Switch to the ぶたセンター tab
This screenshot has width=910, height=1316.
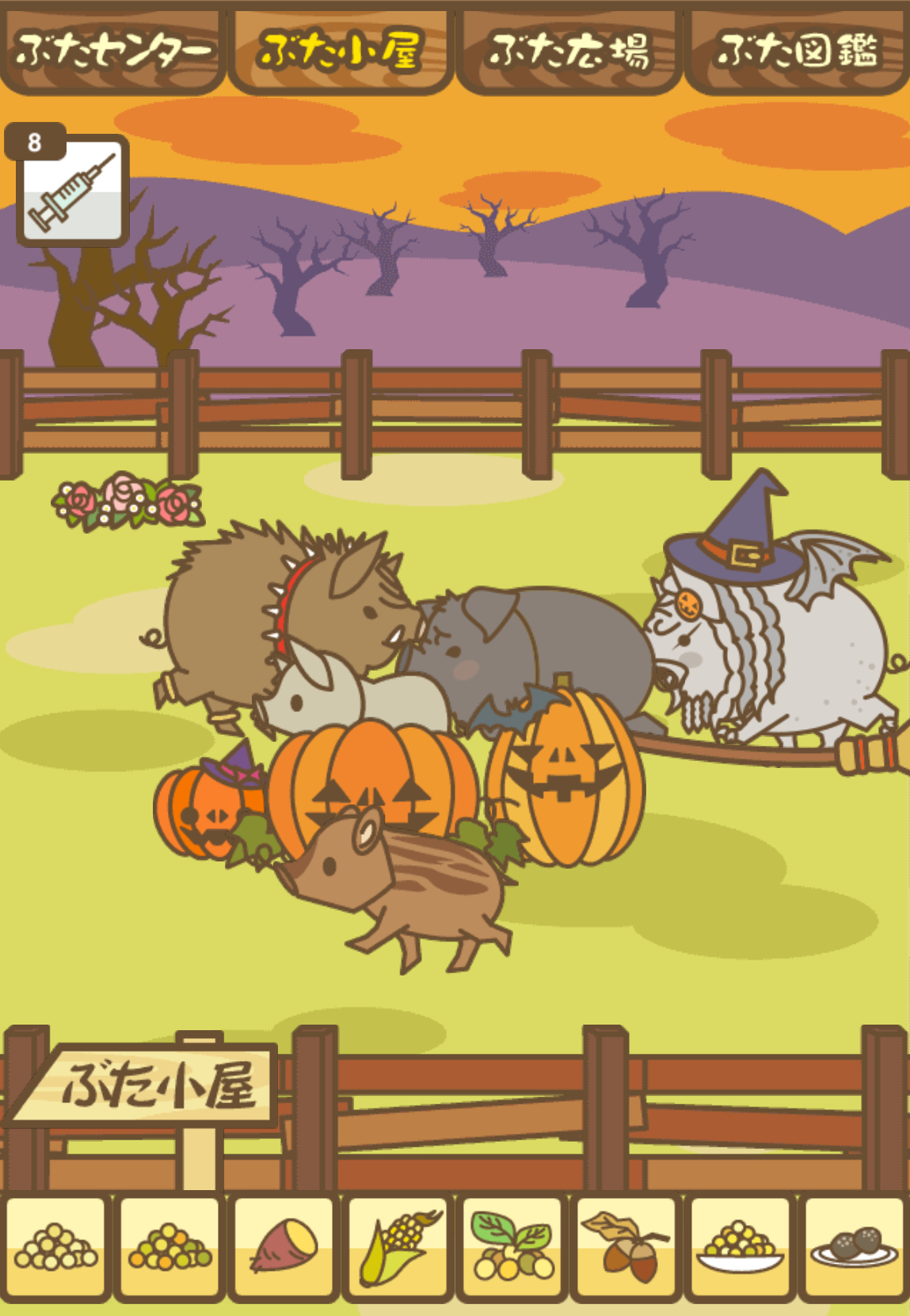click(x=112, y=51)
